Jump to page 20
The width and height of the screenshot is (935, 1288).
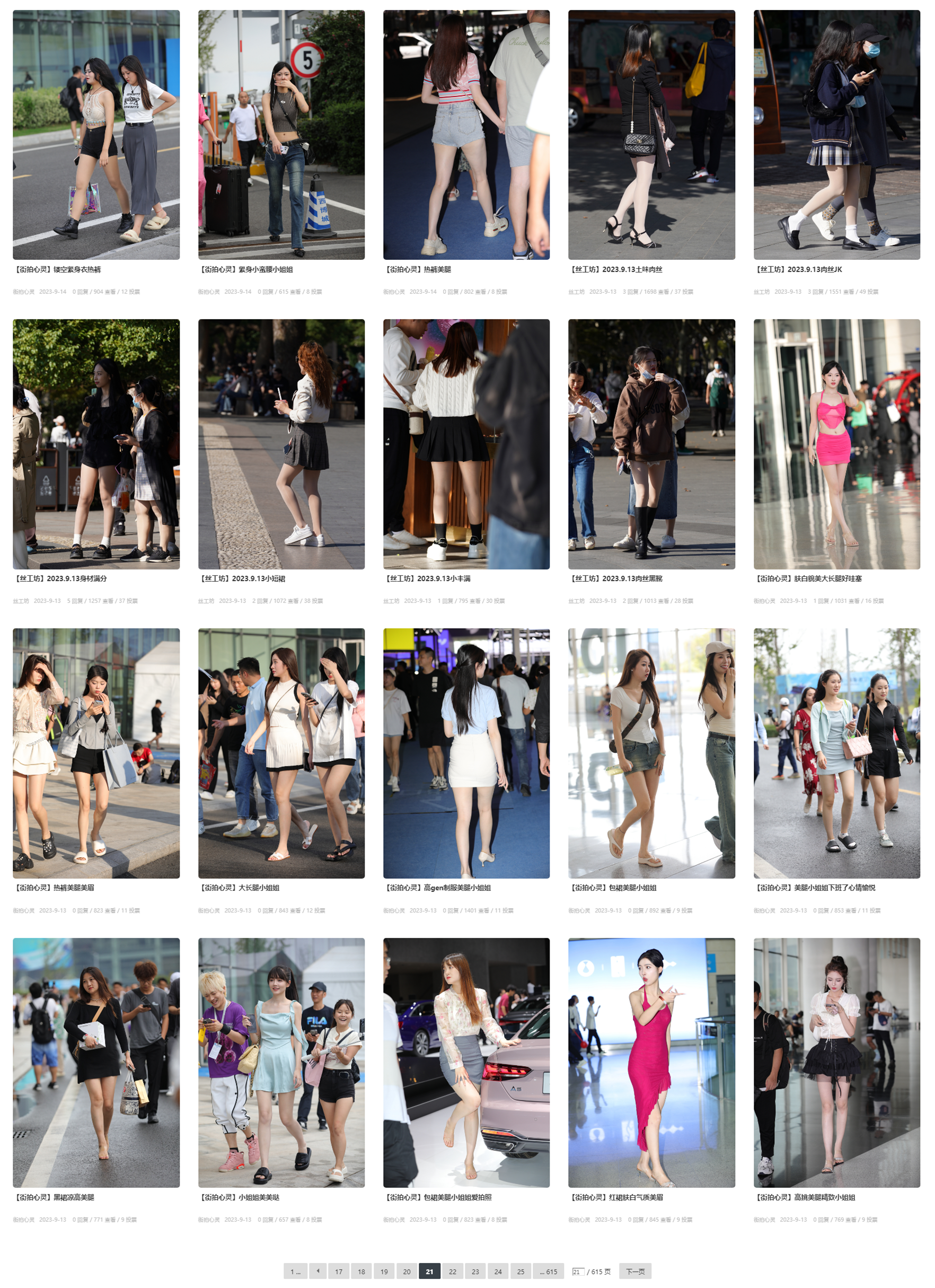[x=407, y=1272]
